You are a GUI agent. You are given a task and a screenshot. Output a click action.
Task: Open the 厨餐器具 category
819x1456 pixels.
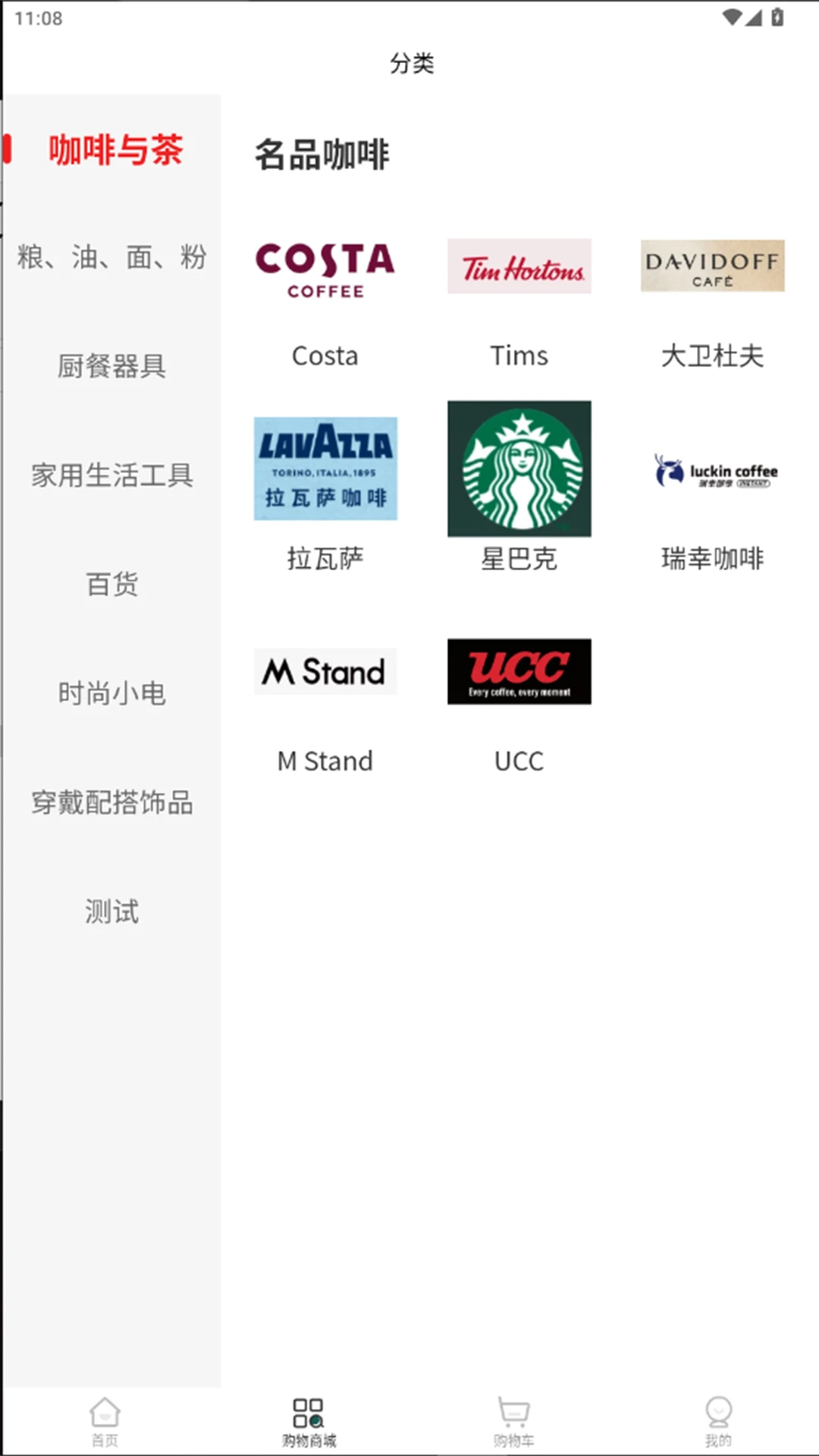[x=111, y=366]
